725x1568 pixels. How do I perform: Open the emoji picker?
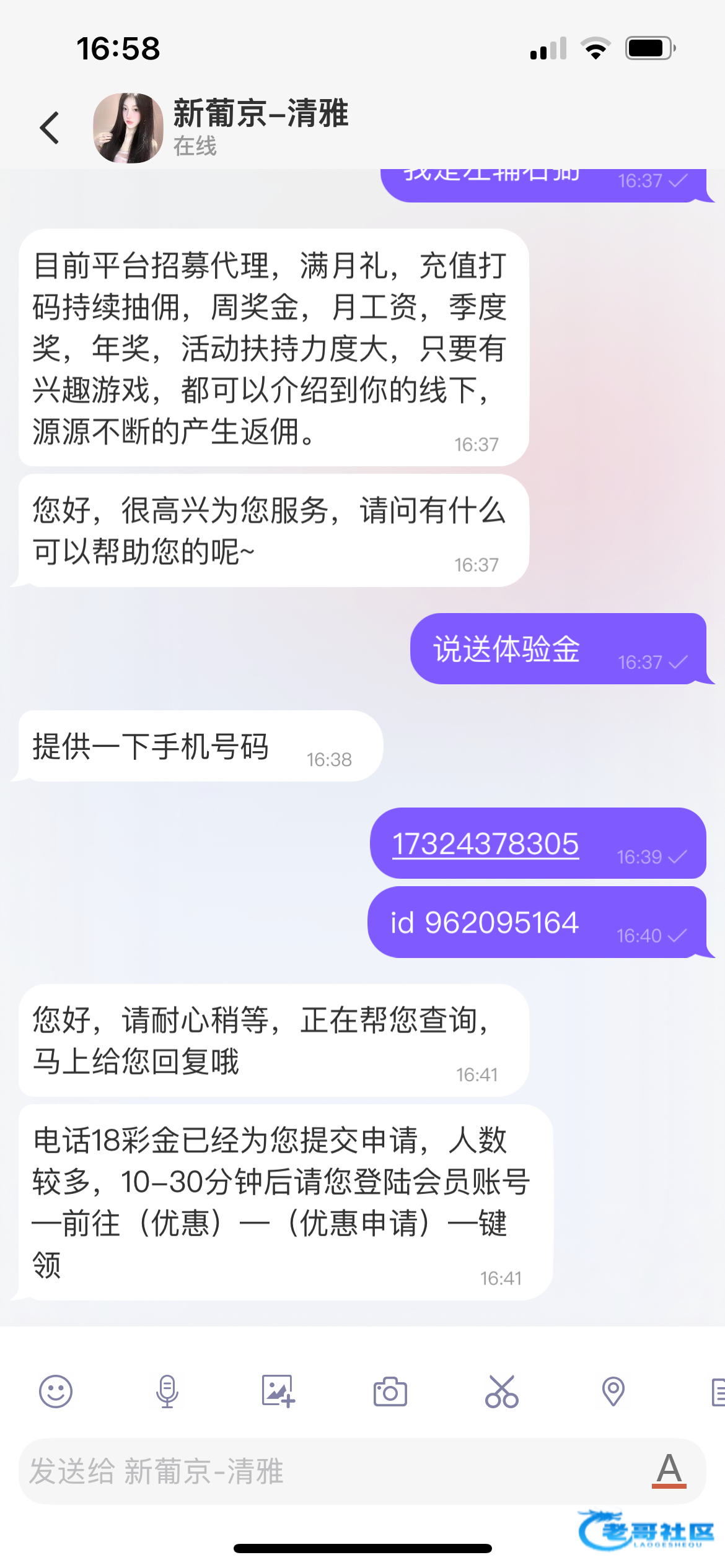56,1392
